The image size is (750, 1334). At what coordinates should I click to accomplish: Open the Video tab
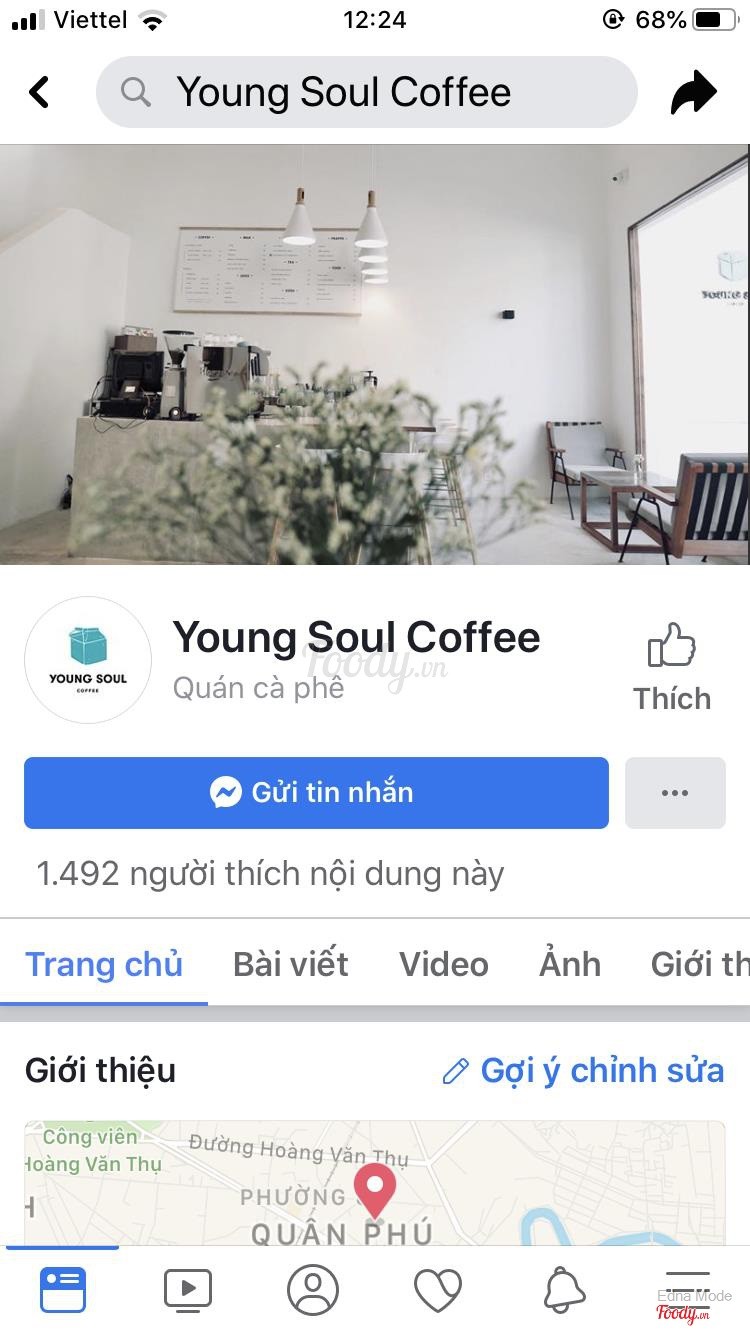click(443, 964)
